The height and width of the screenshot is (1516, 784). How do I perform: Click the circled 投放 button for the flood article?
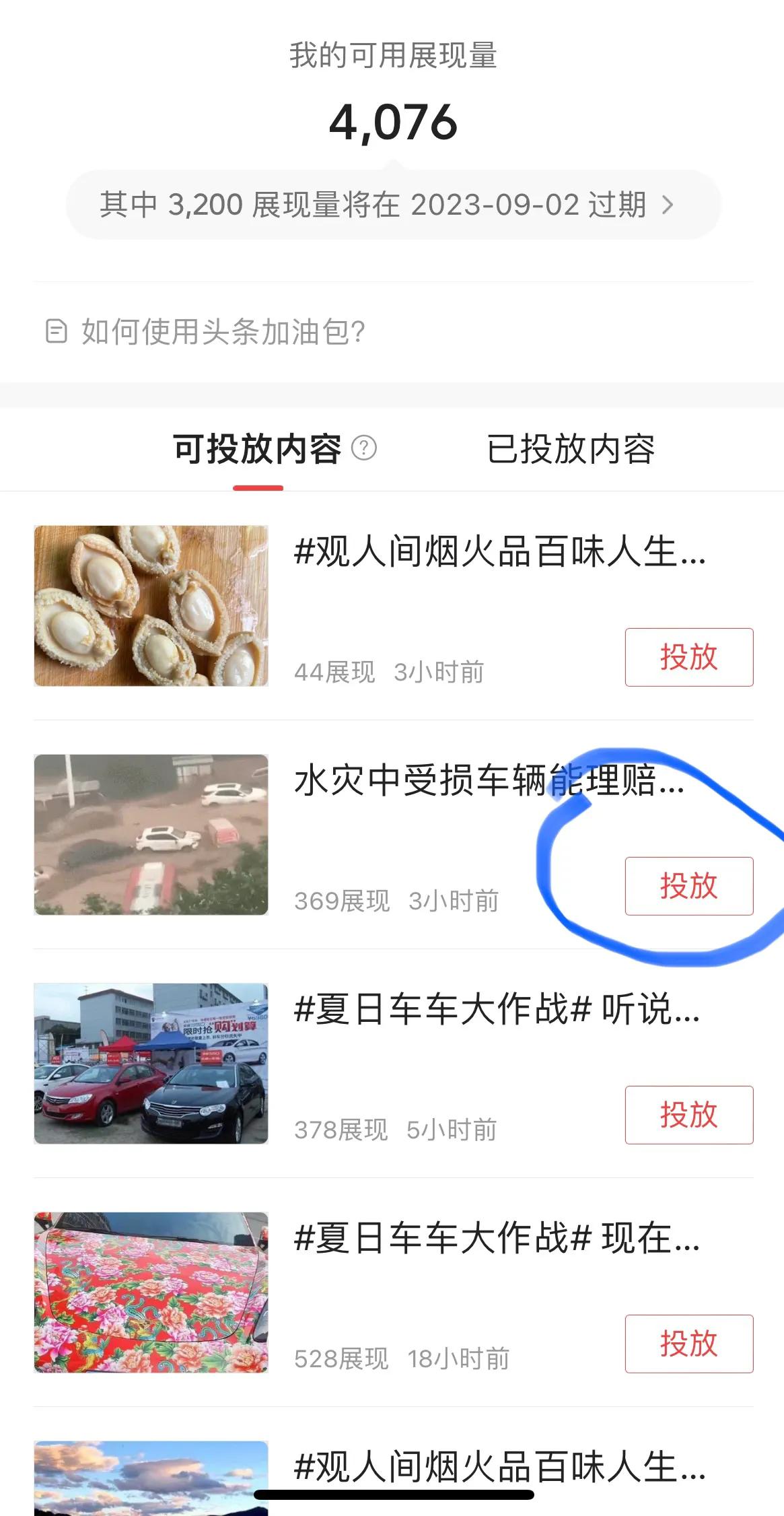click(688, 887)
